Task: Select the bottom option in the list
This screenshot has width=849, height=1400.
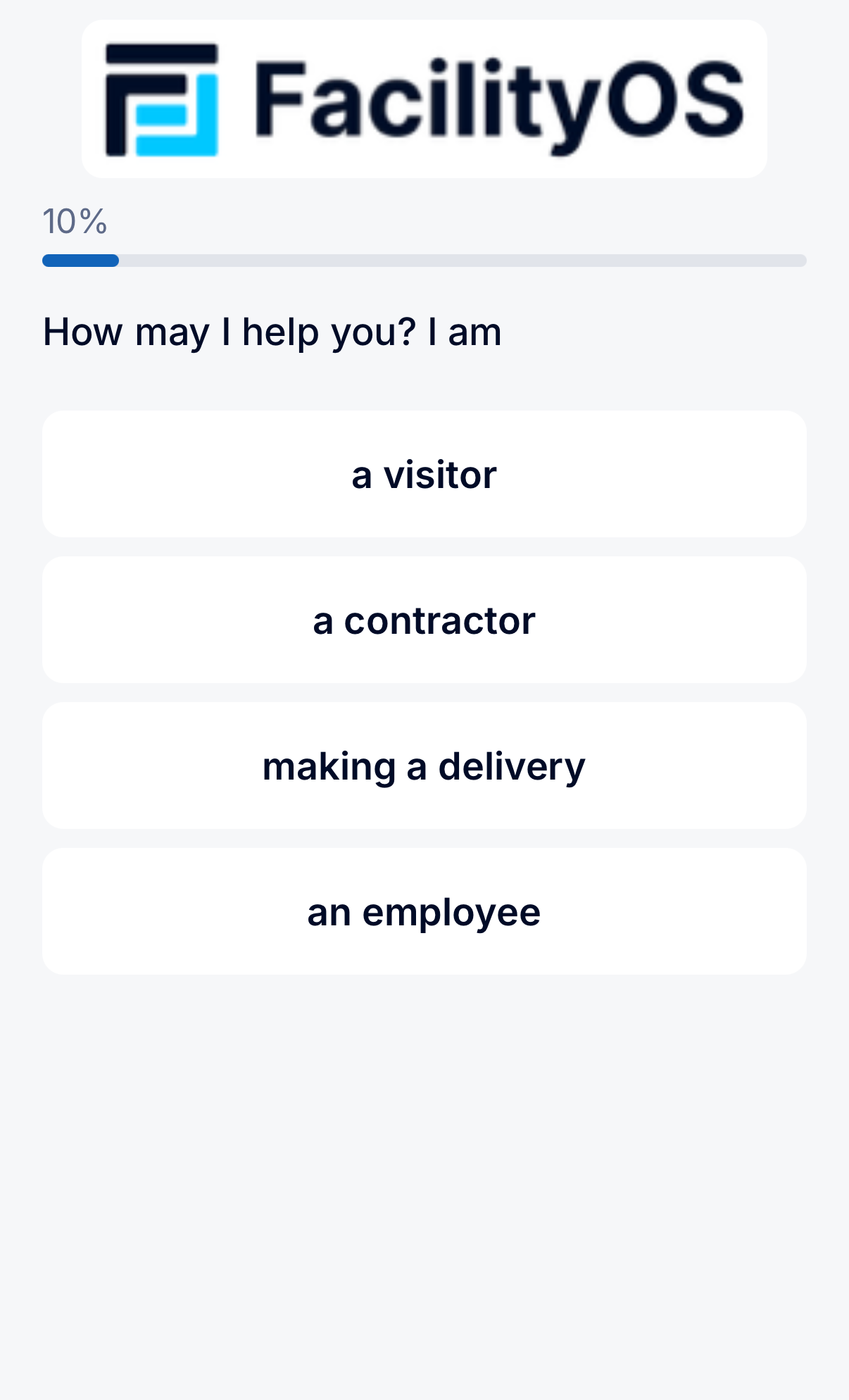Action: 424,911
